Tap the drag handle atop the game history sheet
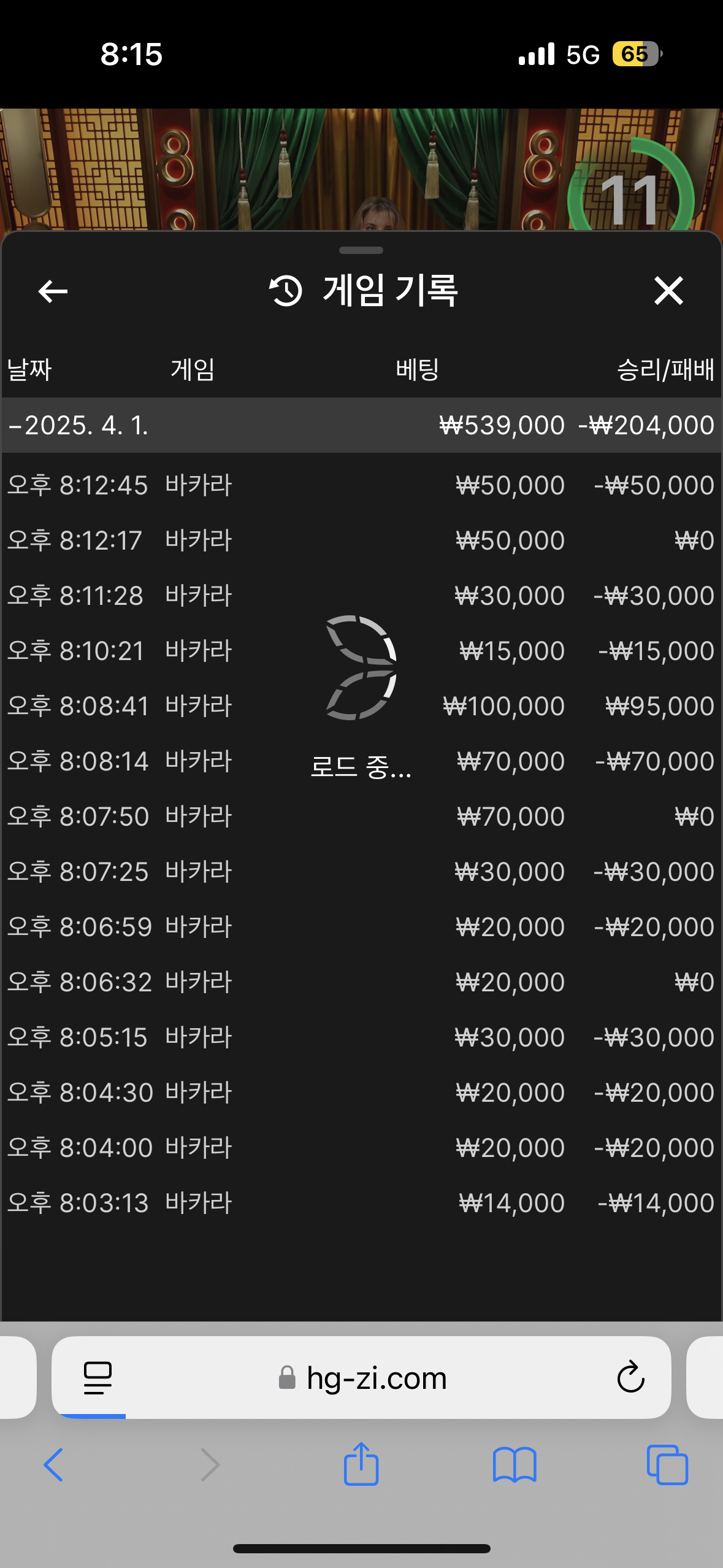 pyautogui.click(x=361, y=250)
